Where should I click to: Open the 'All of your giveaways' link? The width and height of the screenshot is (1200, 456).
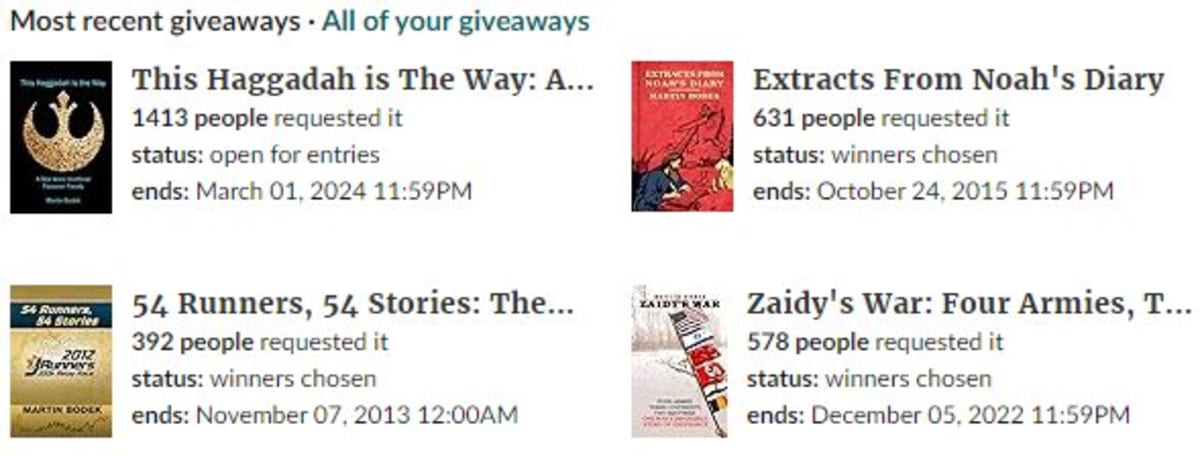point(455,21)
